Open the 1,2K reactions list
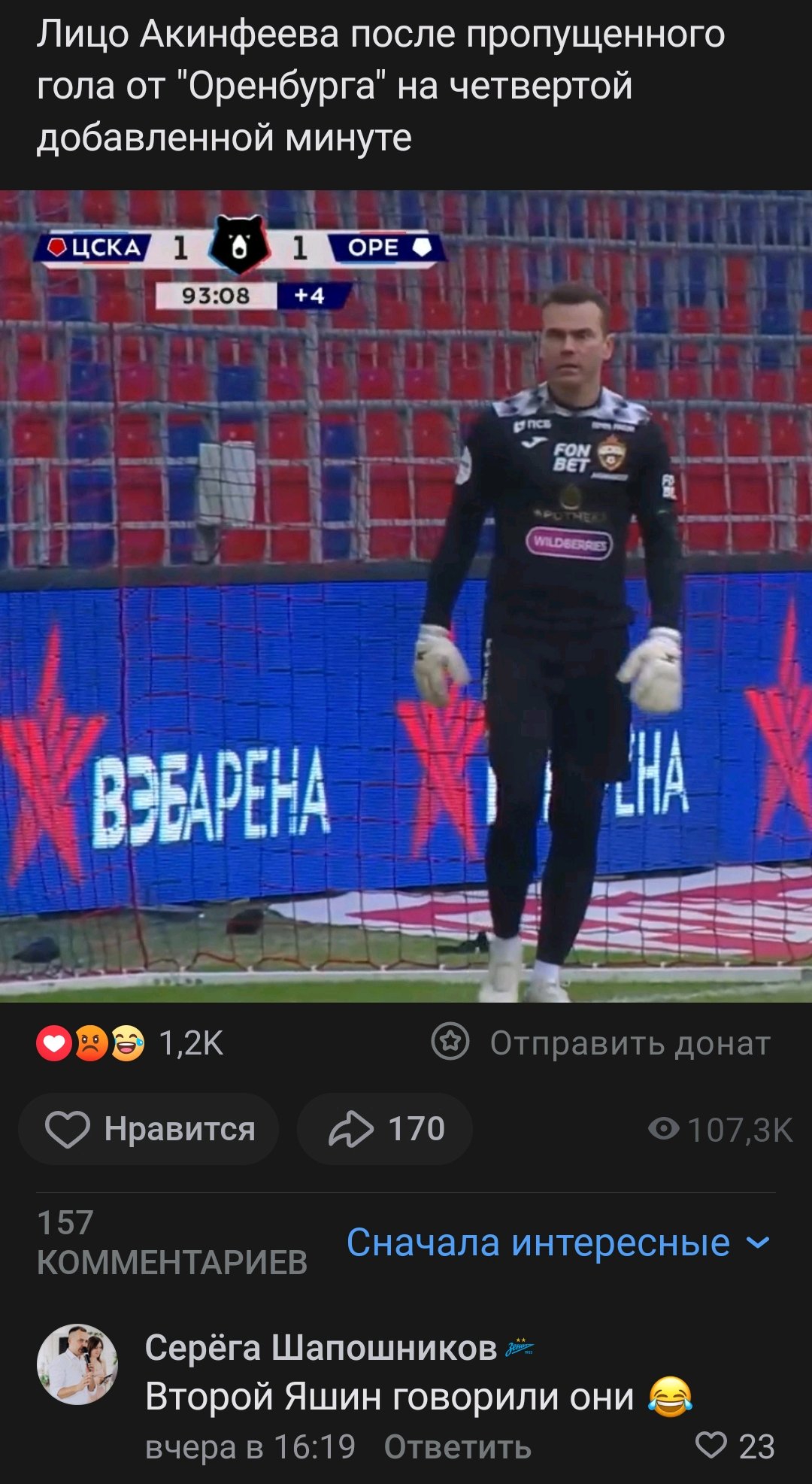 (x=130, y=1043)
